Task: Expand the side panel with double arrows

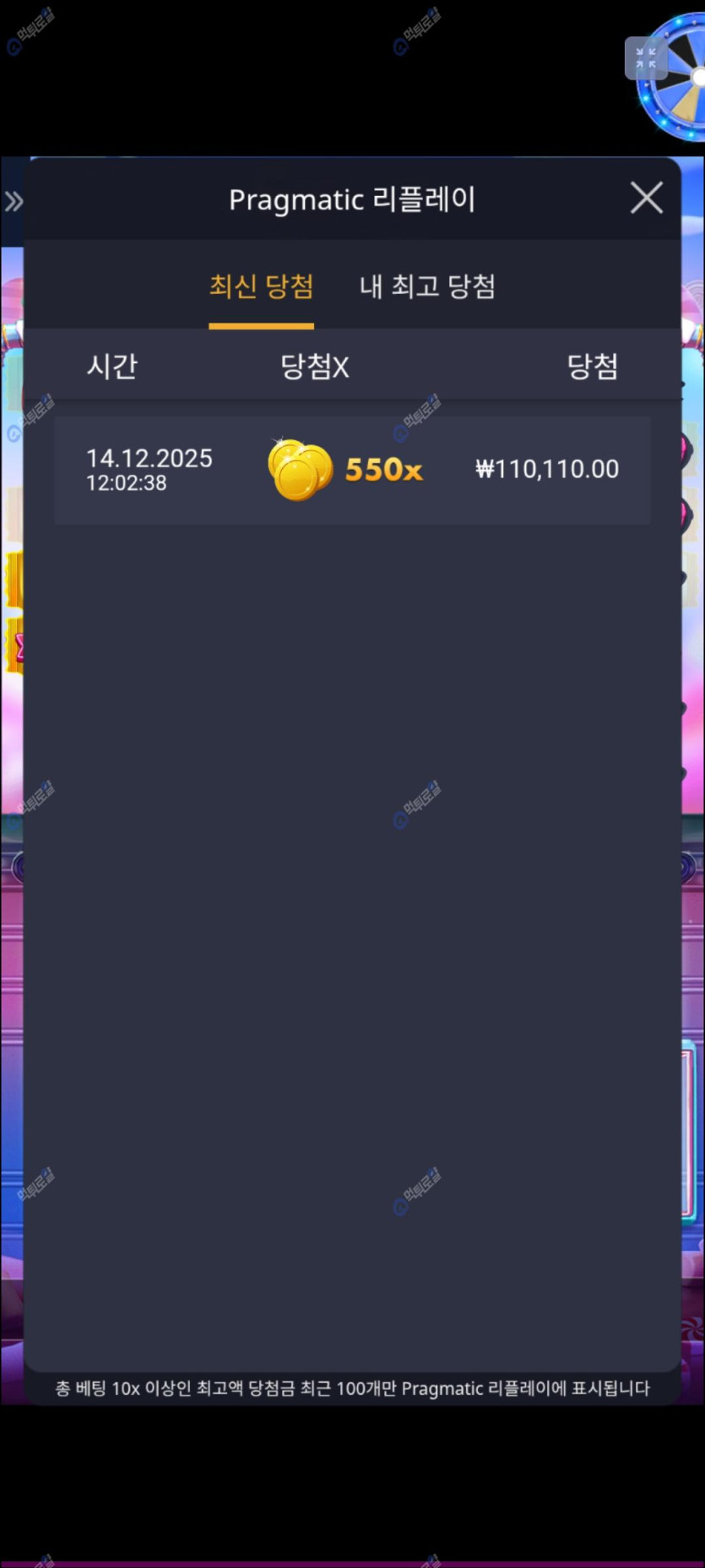Action: click(x=14, y=201)
